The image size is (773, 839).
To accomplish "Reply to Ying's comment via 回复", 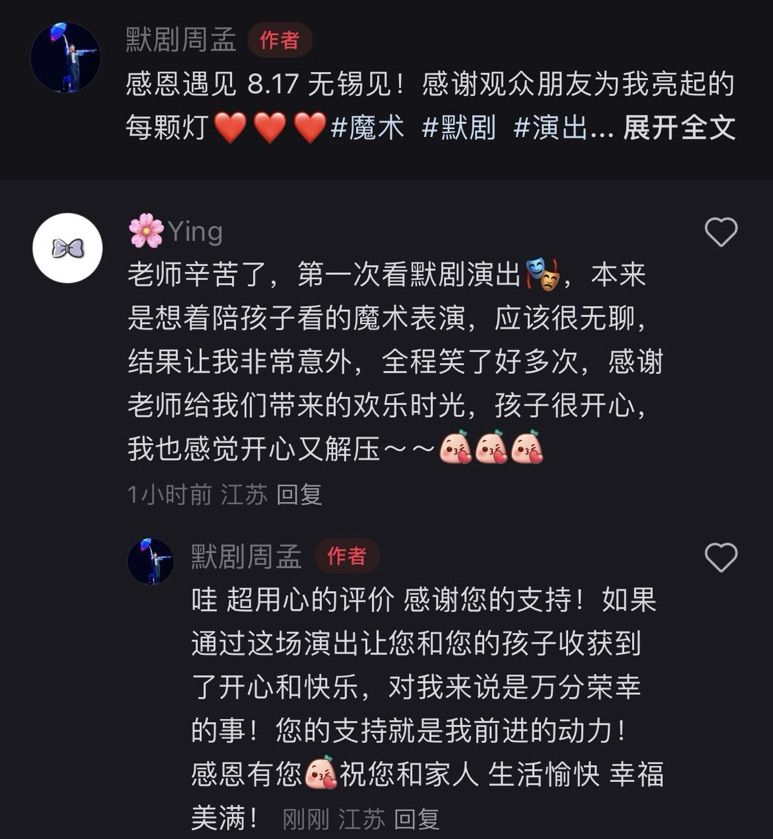I will (300, 494).
